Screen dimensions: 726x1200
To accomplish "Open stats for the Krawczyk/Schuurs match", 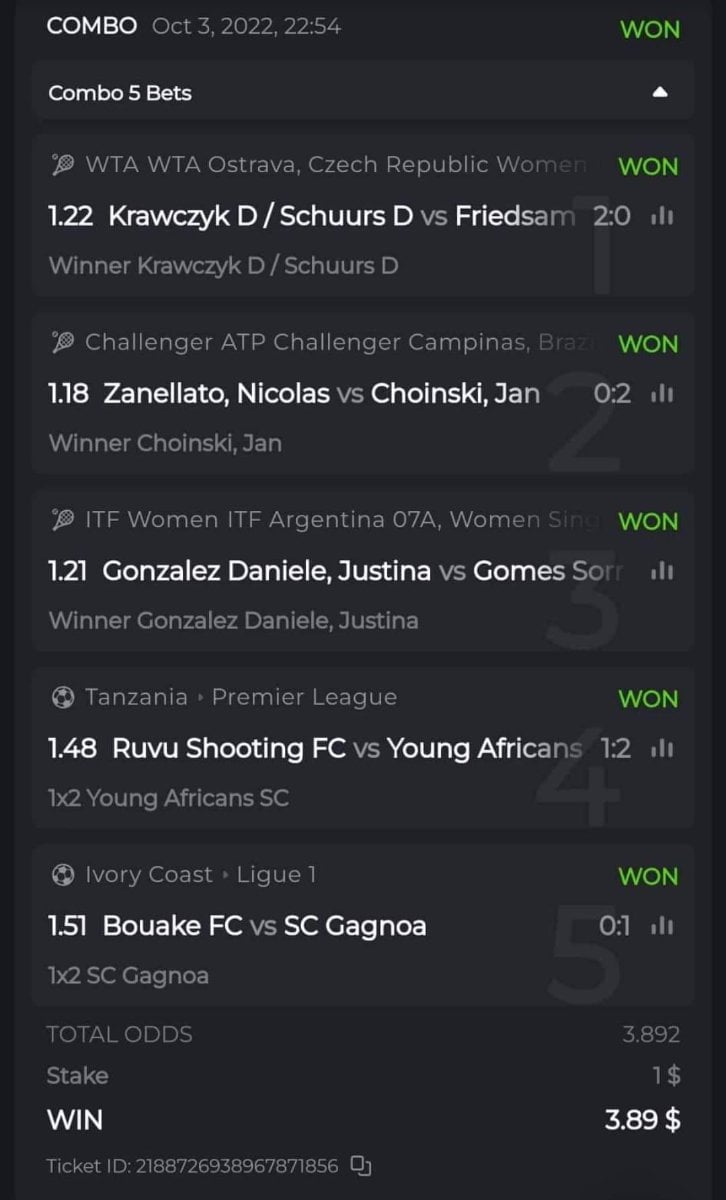I will coord(662,216).
